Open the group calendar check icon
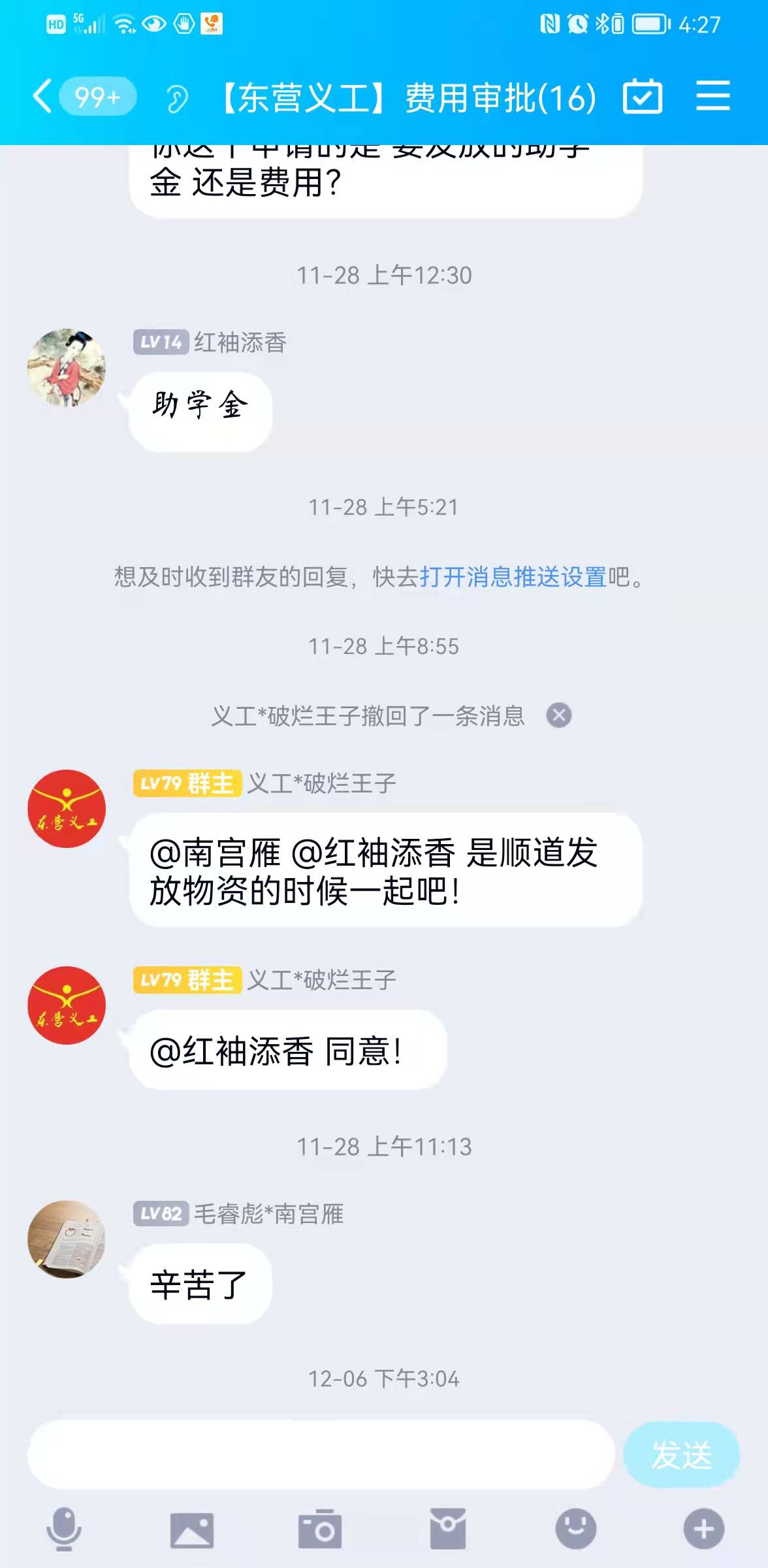 643,97
